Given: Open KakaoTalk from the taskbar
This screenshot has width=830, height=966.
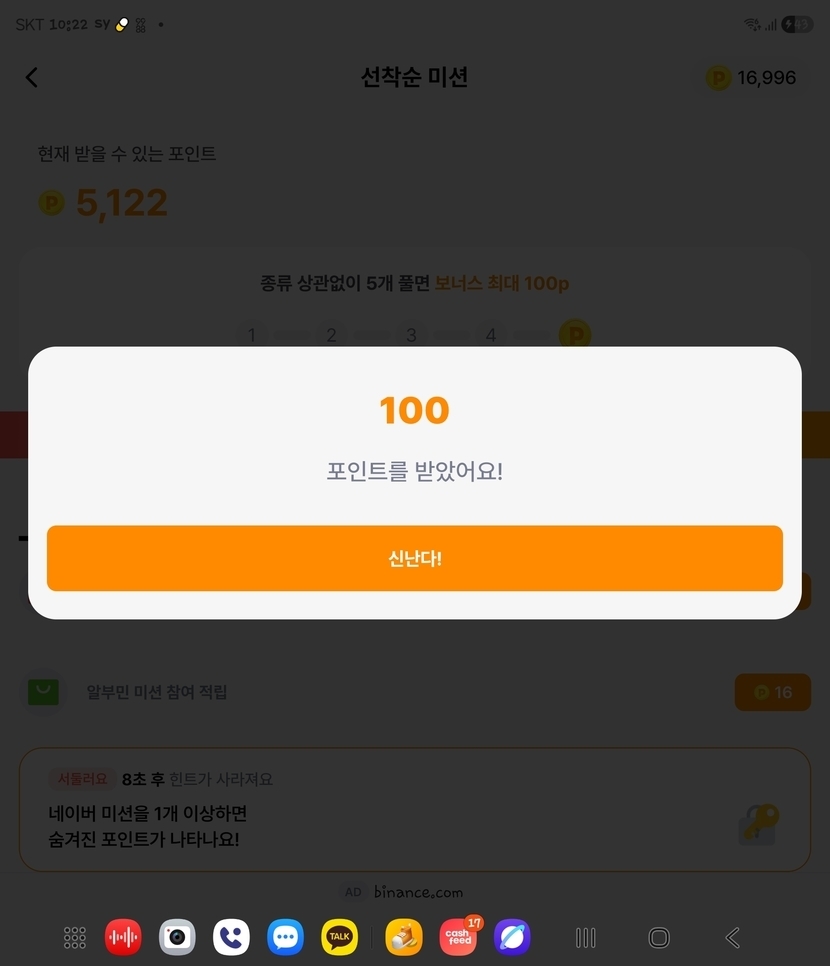Looking at the screenshot, I should [339, 937].
